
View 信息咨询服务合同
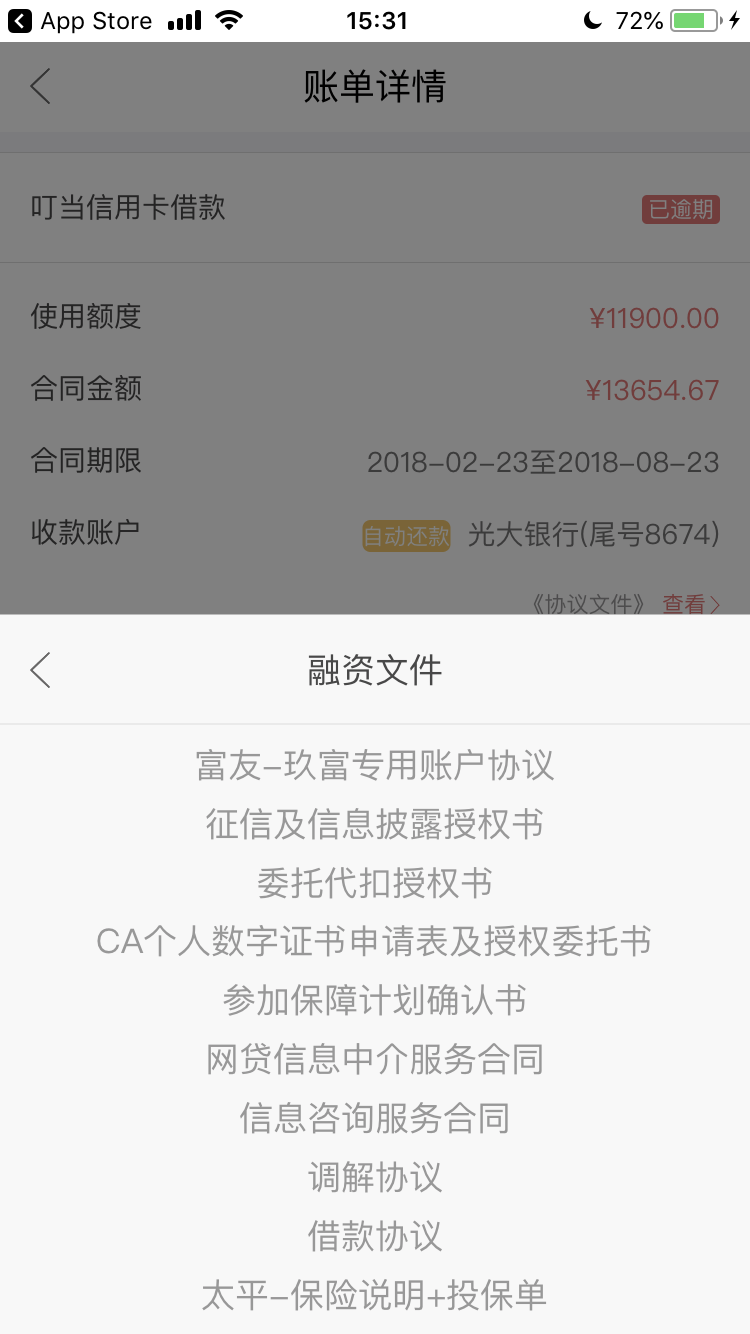click(x=375, y=1118)
